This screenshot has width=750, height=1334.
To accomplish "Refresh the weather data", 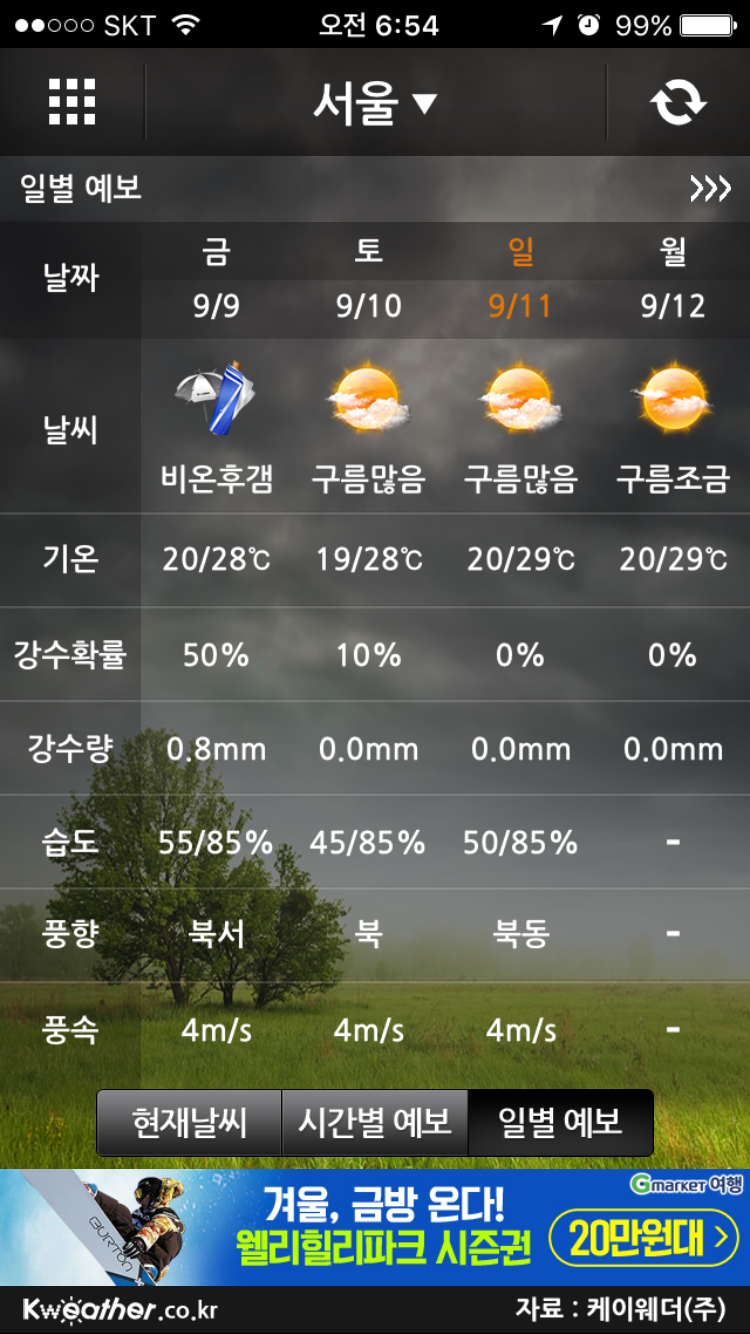I will (x=678, y=102).
